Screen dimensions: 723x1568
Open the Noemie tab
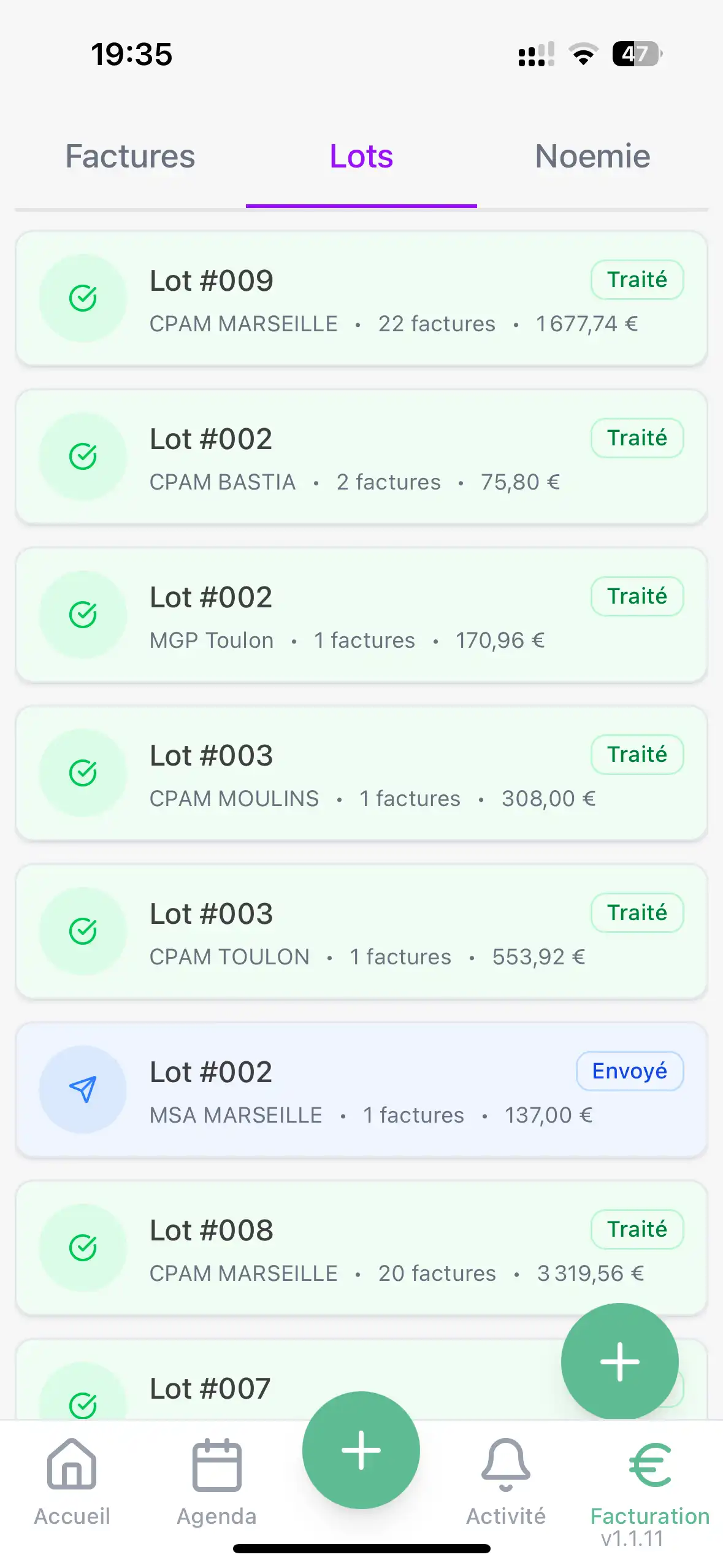click(x=591, y=156)
